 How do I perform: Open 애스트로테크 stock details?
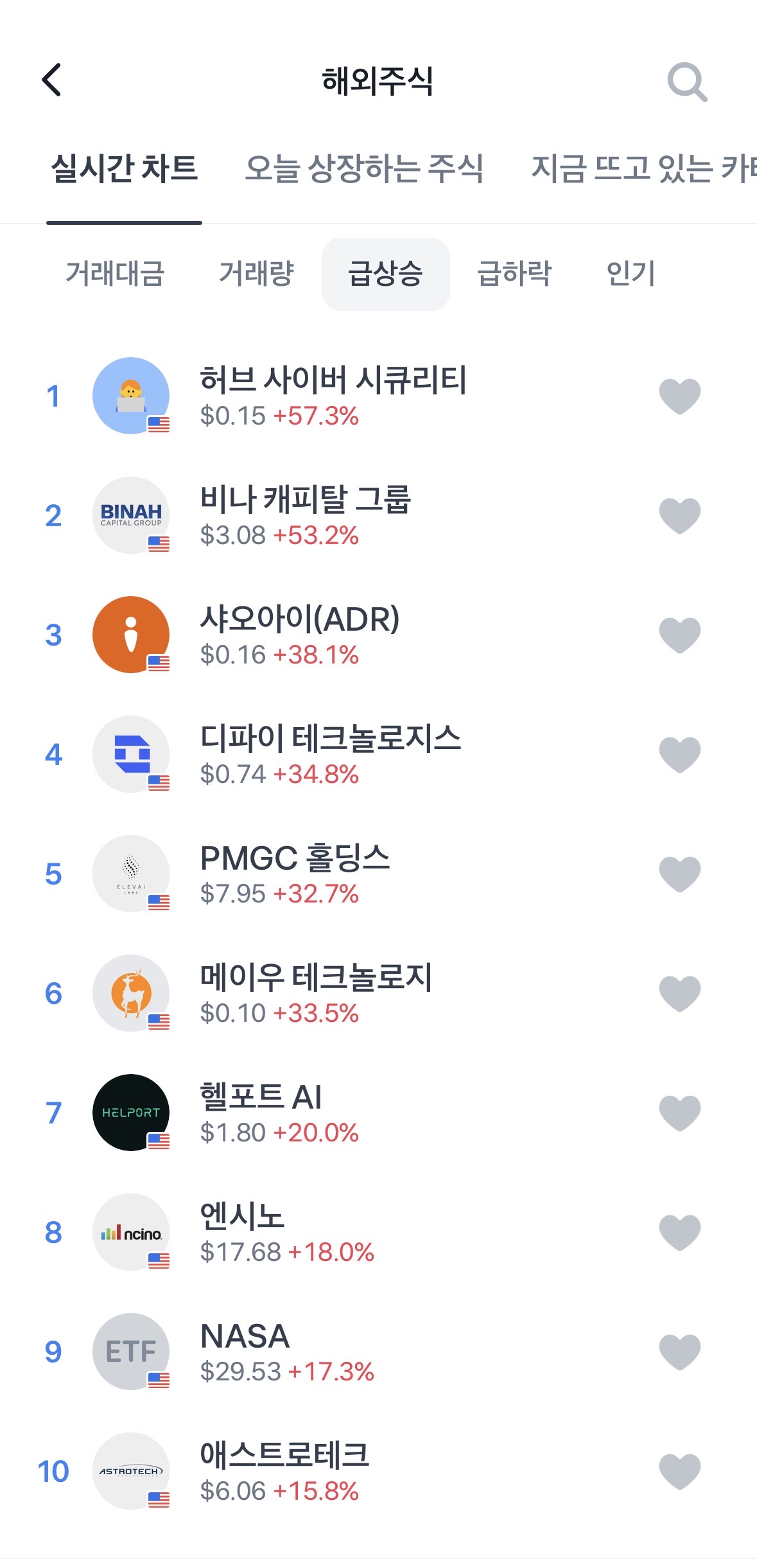[x=378, y=1472]
